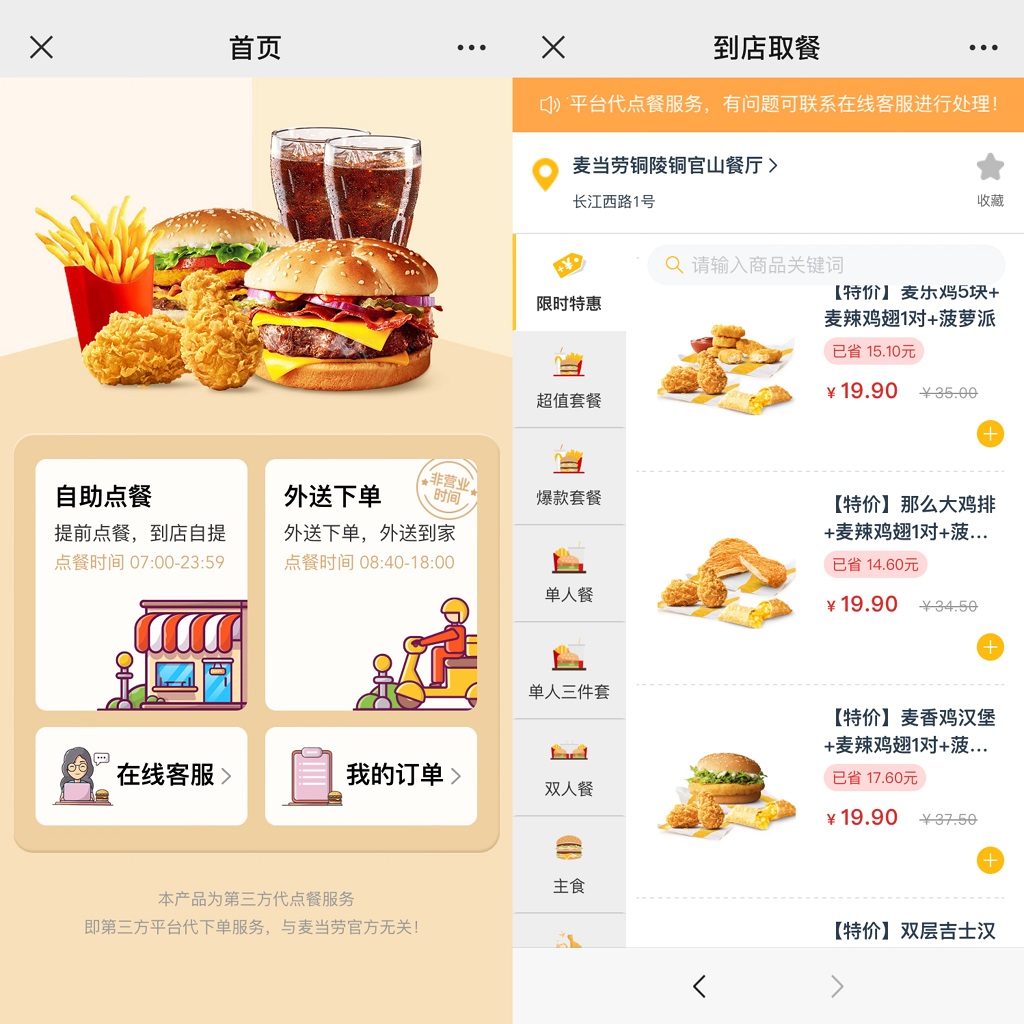Tap the 请输入商品关键词 search field
The image size is (1024, 1024).
pos(825,265)
